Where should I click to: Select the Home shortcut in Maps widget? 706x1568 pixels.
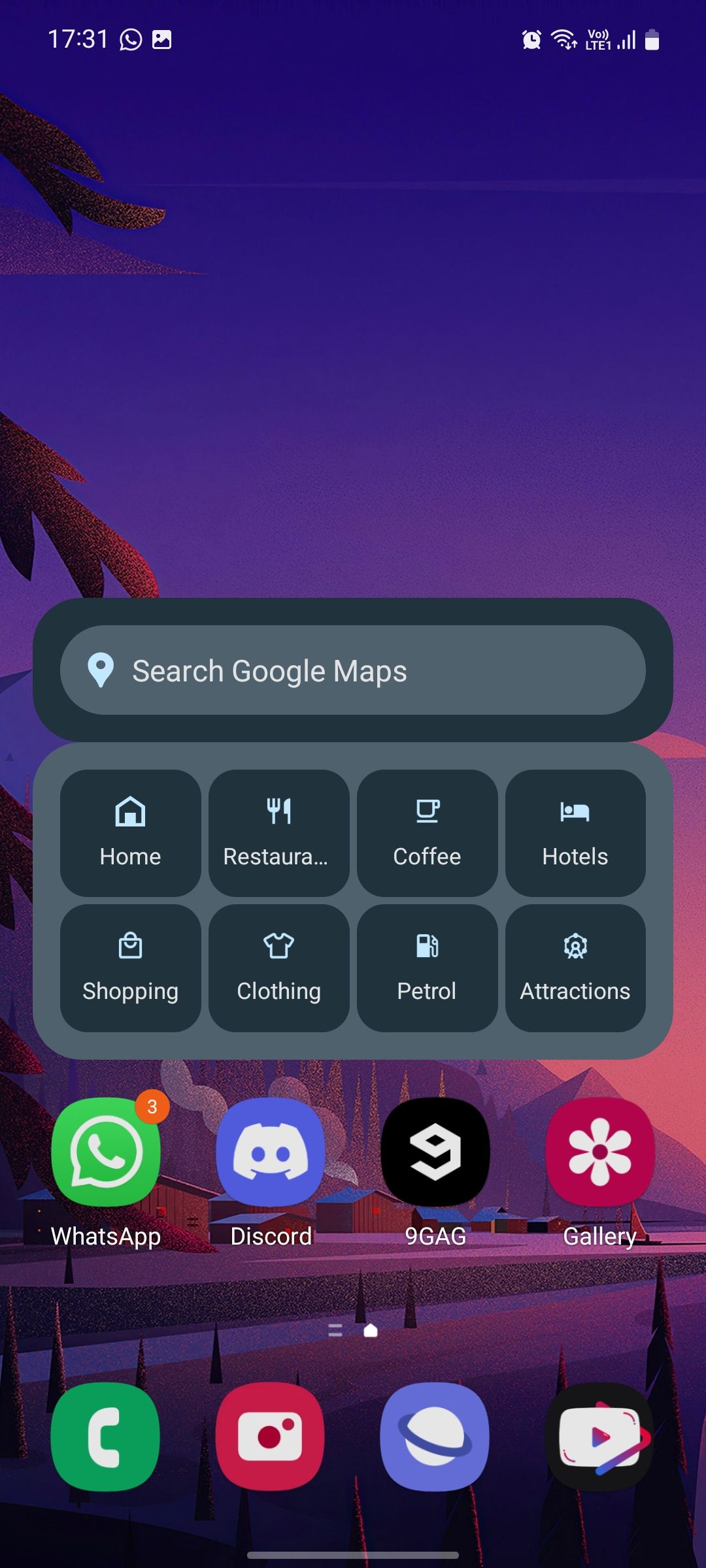click(130, 832)
